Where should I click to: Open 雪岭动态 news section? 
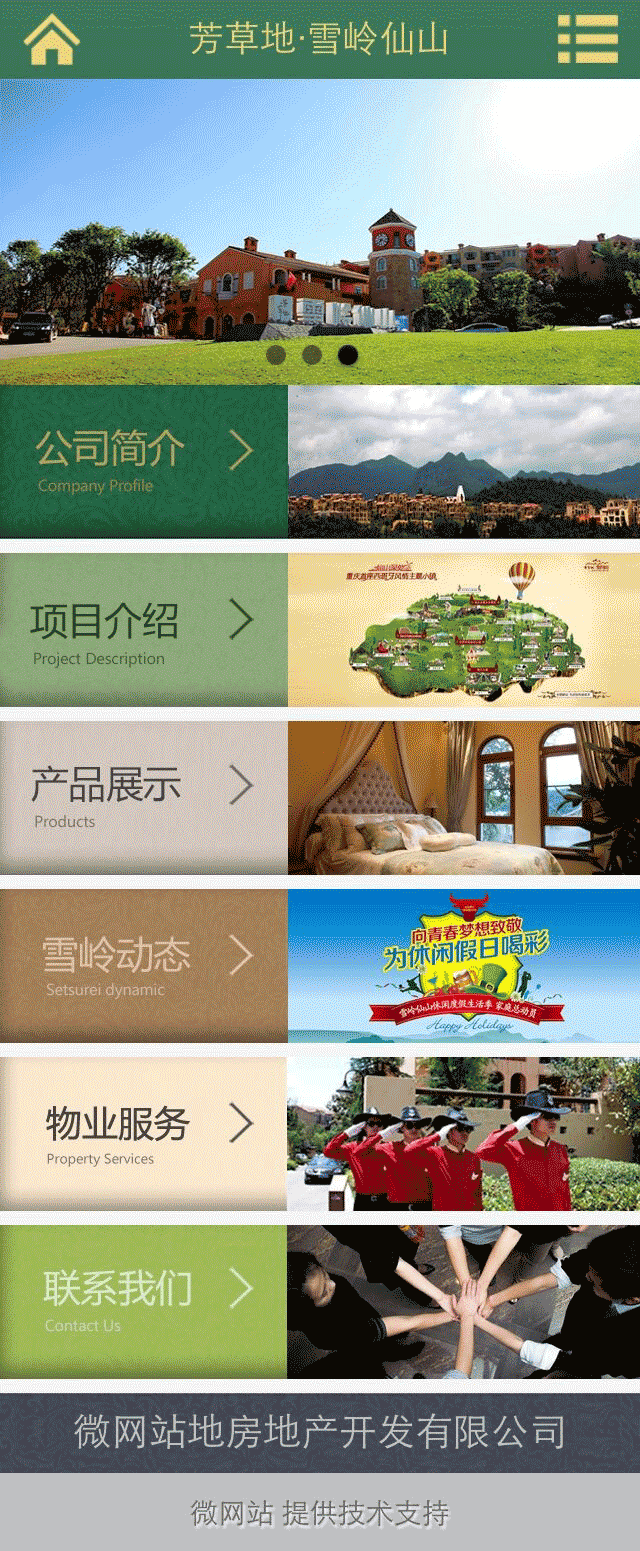coord(144,966)
